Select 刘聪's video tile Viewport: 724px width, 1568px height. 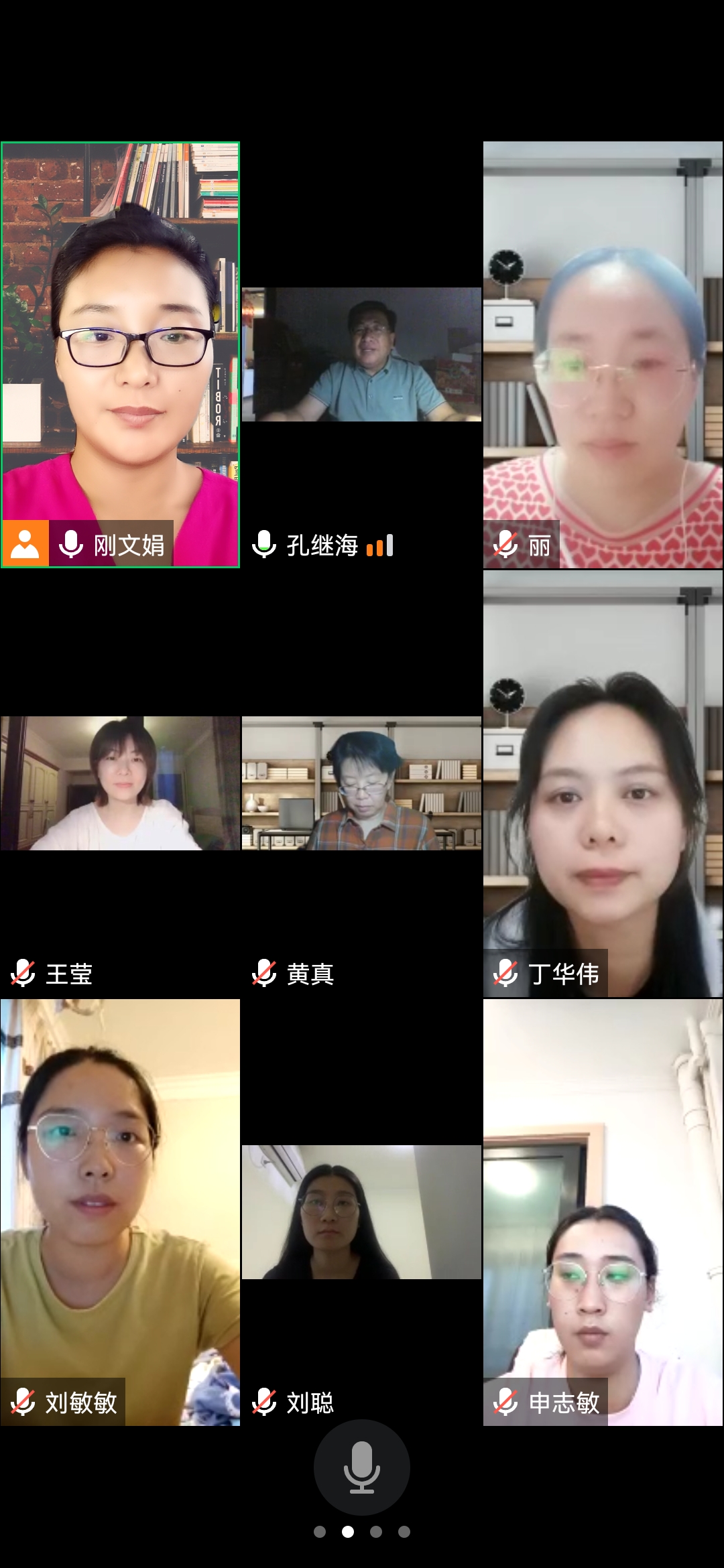(x=361, y=1212)
